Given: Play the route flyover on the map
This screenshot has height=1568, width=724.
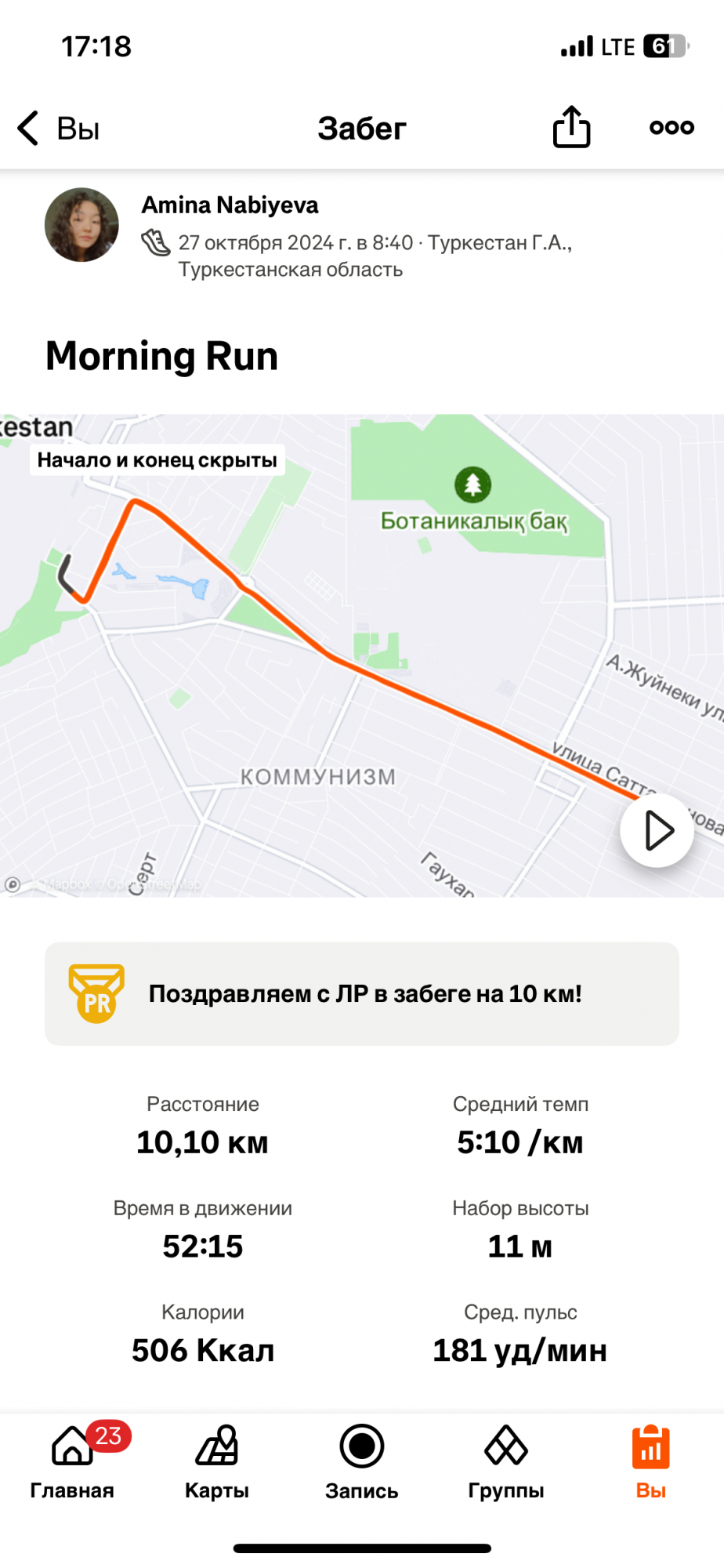Looking at the screenshot, I should 657,830.
